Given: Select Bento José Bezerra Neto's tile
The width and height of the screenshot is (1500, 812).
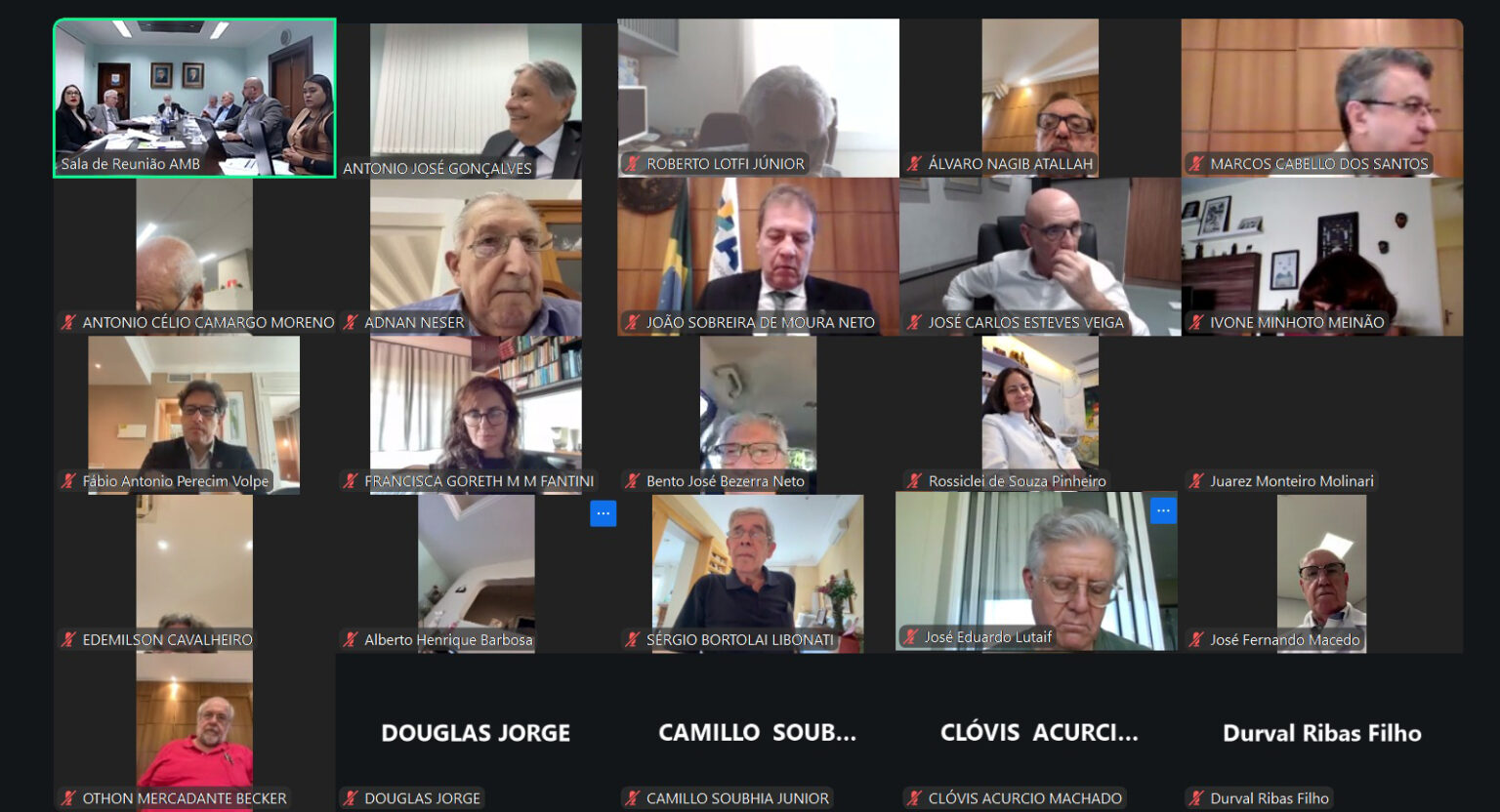Looking at the screenshot, I should pos(758,415).
